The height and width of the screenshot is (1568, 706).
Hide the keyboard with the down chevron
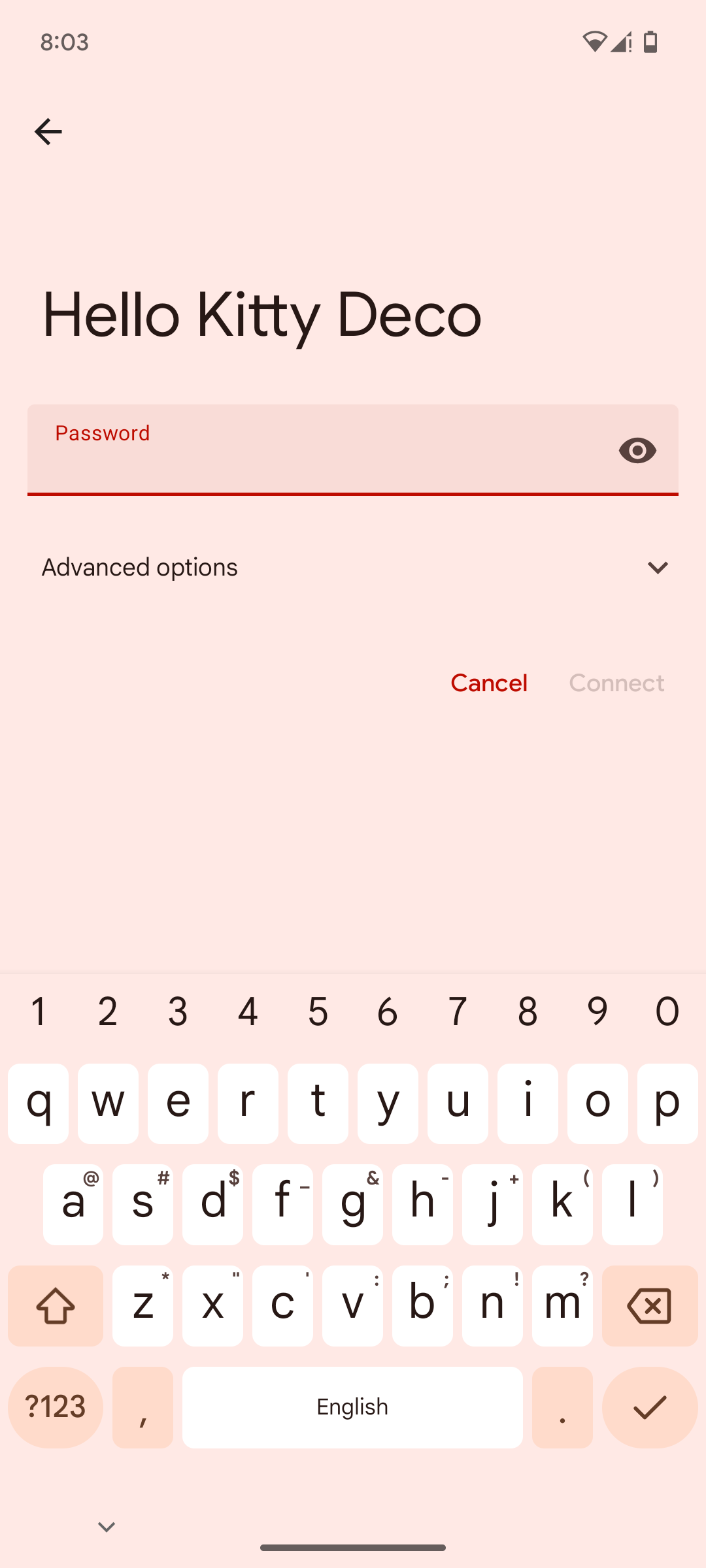coord(107,1527)
